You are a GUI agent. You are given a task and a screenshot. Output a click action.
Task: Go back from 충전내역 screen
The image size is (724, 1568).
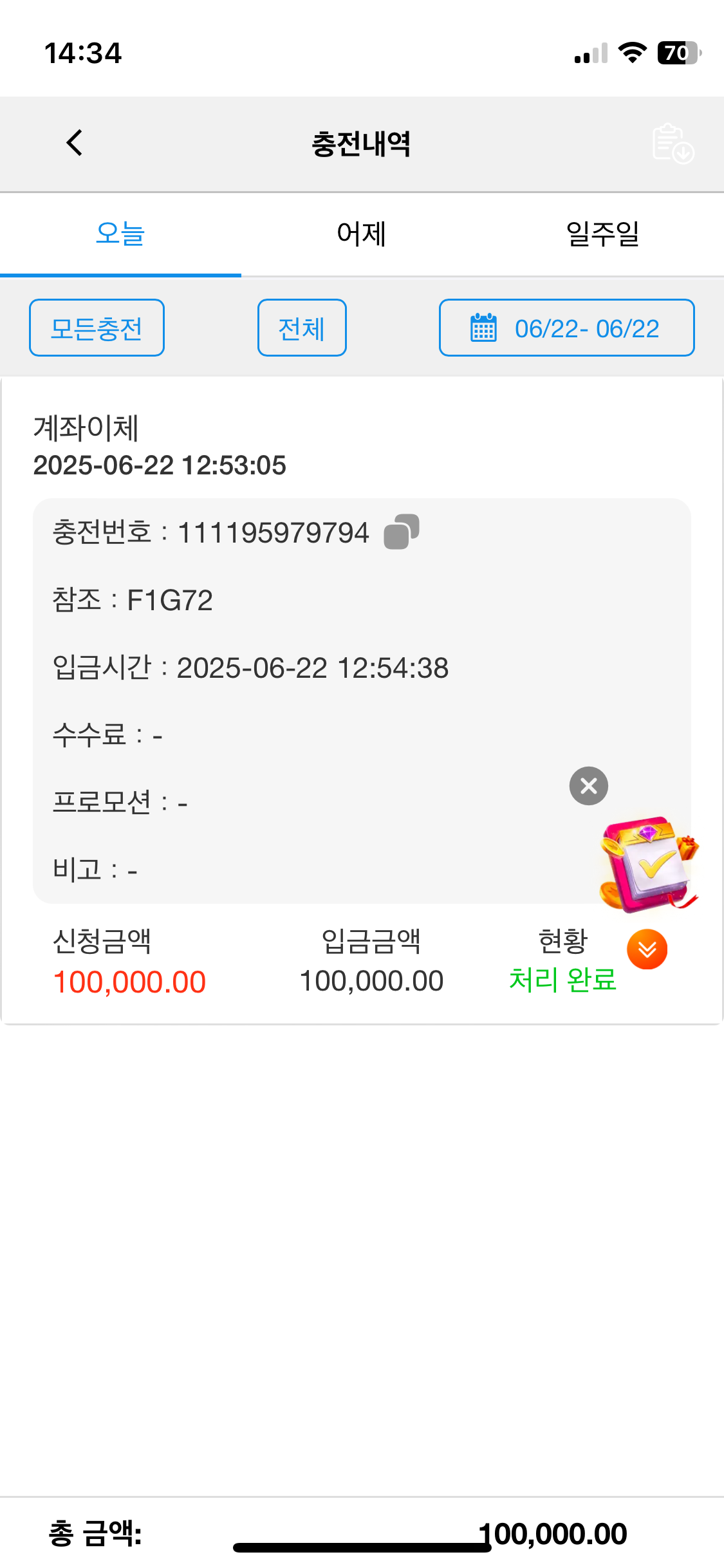75,143
